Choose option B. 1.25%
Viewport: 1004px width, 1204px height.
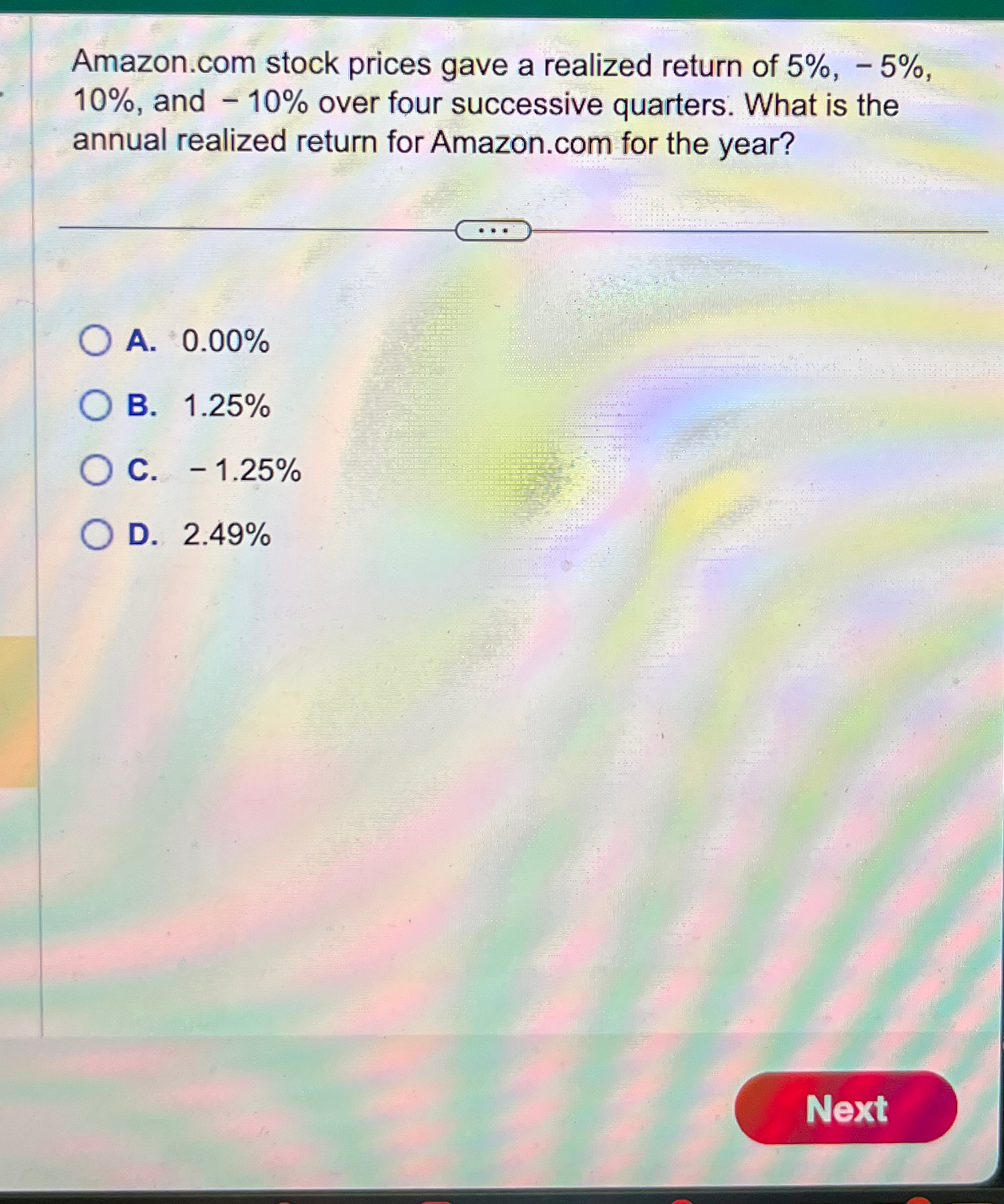click(95, 406)
